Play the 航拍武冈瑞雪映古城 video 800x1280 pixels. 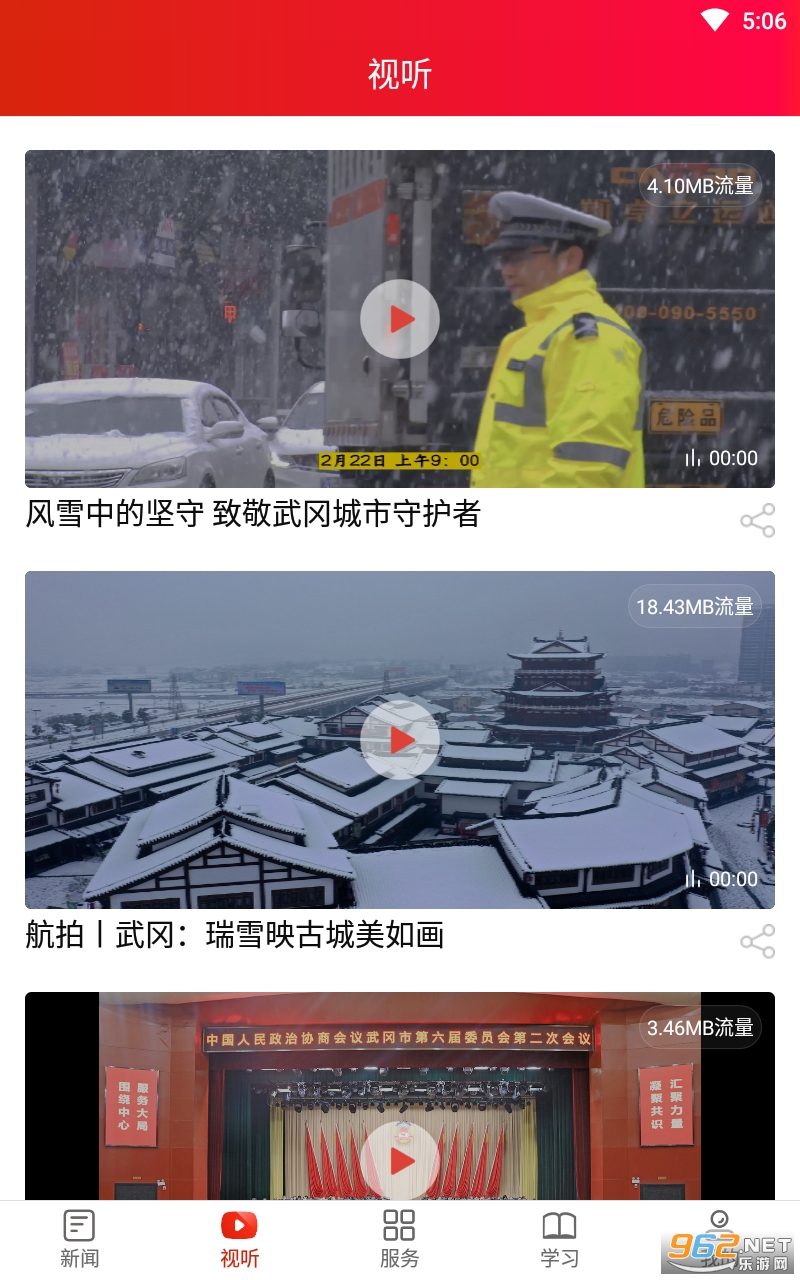click(x=400, y=740)
